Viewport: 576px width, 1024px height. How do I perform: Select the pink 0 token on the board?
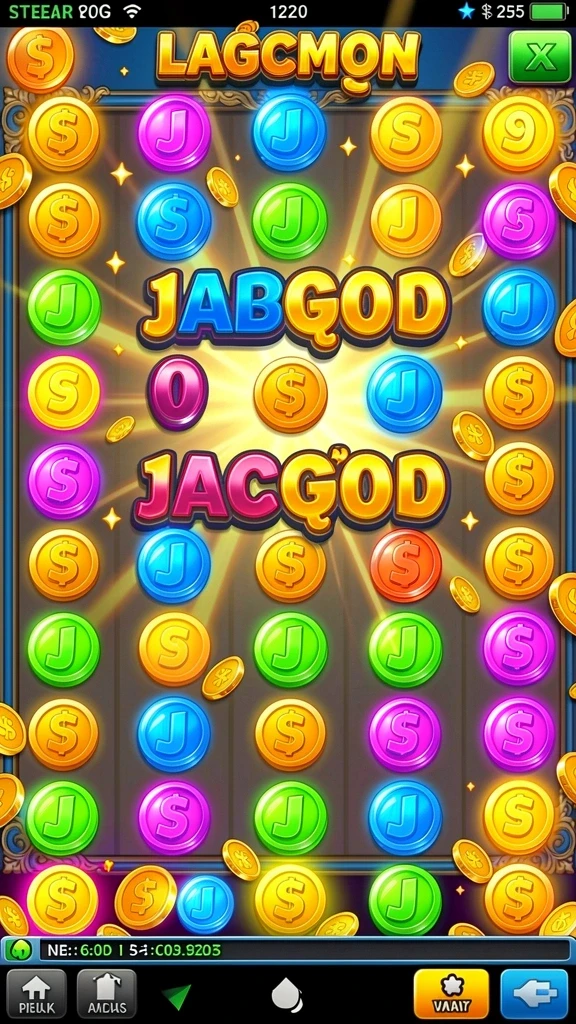click(x=178, y=392)
